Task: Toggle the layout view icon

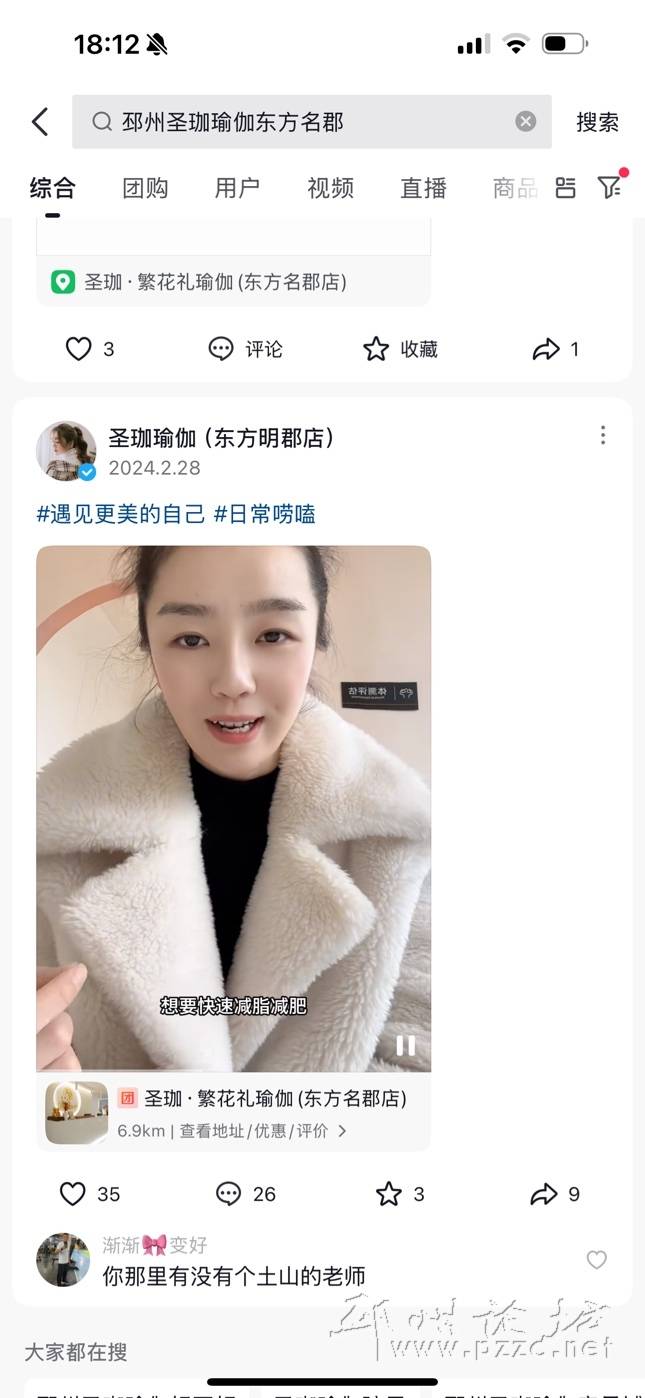Action: click(566, 188)
